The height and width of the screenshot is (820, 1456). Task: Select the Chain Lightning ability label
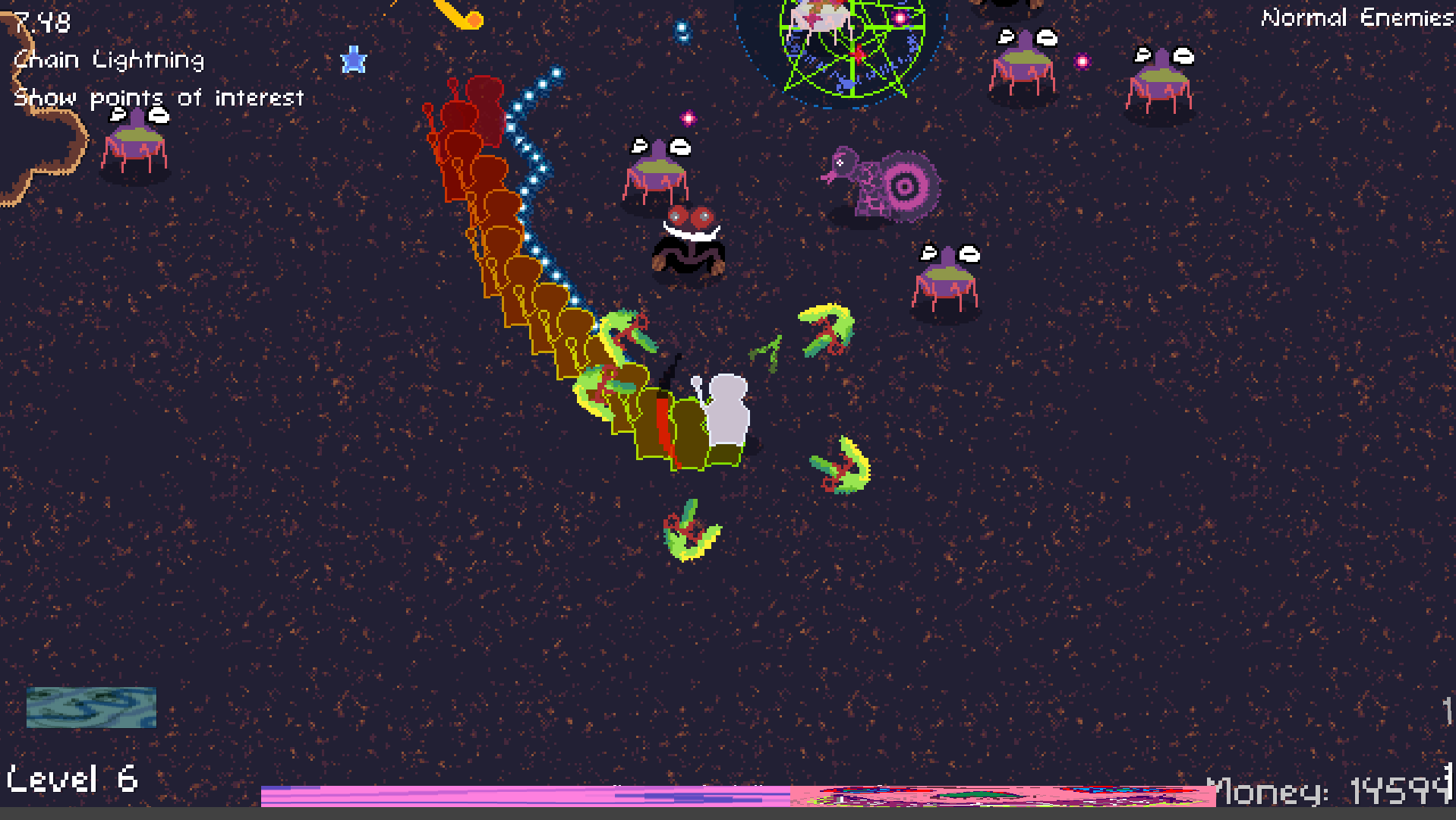pos(109,60)
